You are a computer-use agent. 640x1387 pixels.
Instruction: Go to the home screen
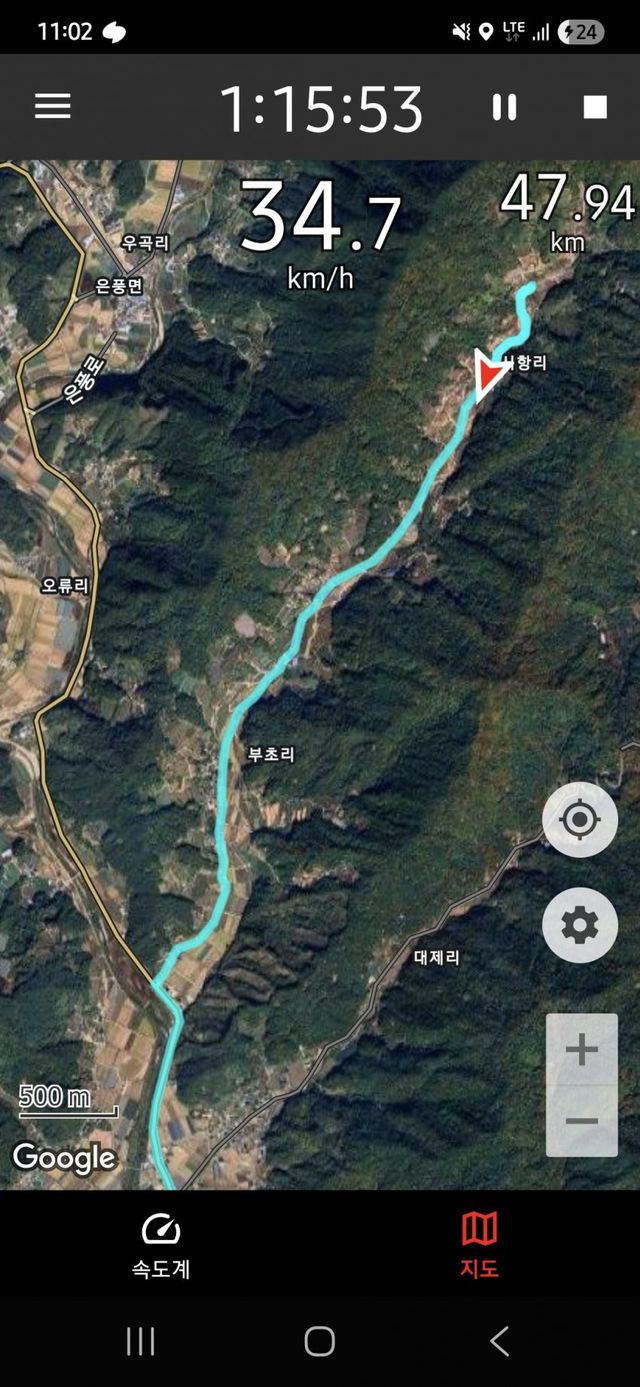coord(320,1341)
